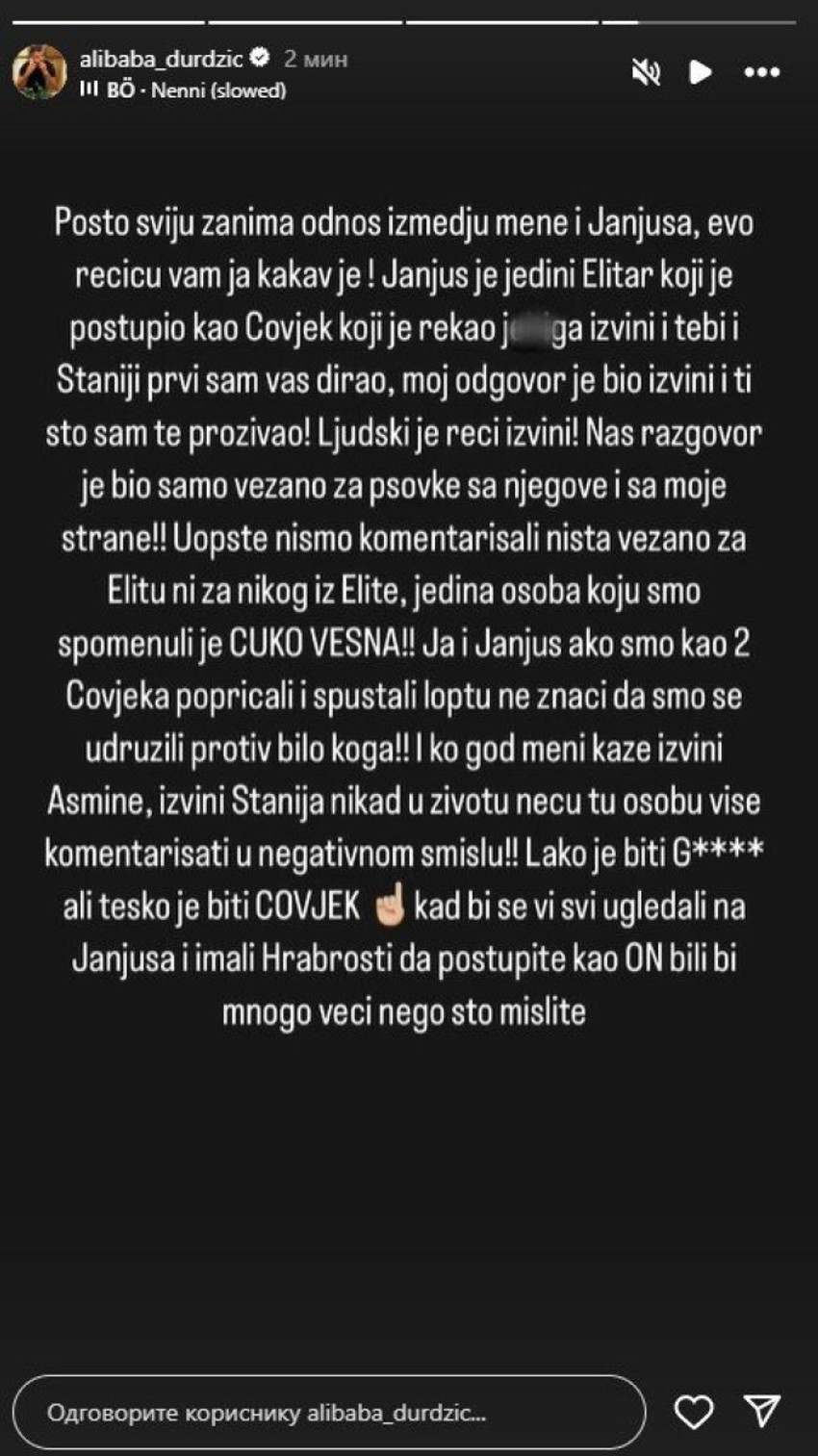Click the audio bars icon before the song name
This screenshot has width=818, height=1456.
pos(90,89)
